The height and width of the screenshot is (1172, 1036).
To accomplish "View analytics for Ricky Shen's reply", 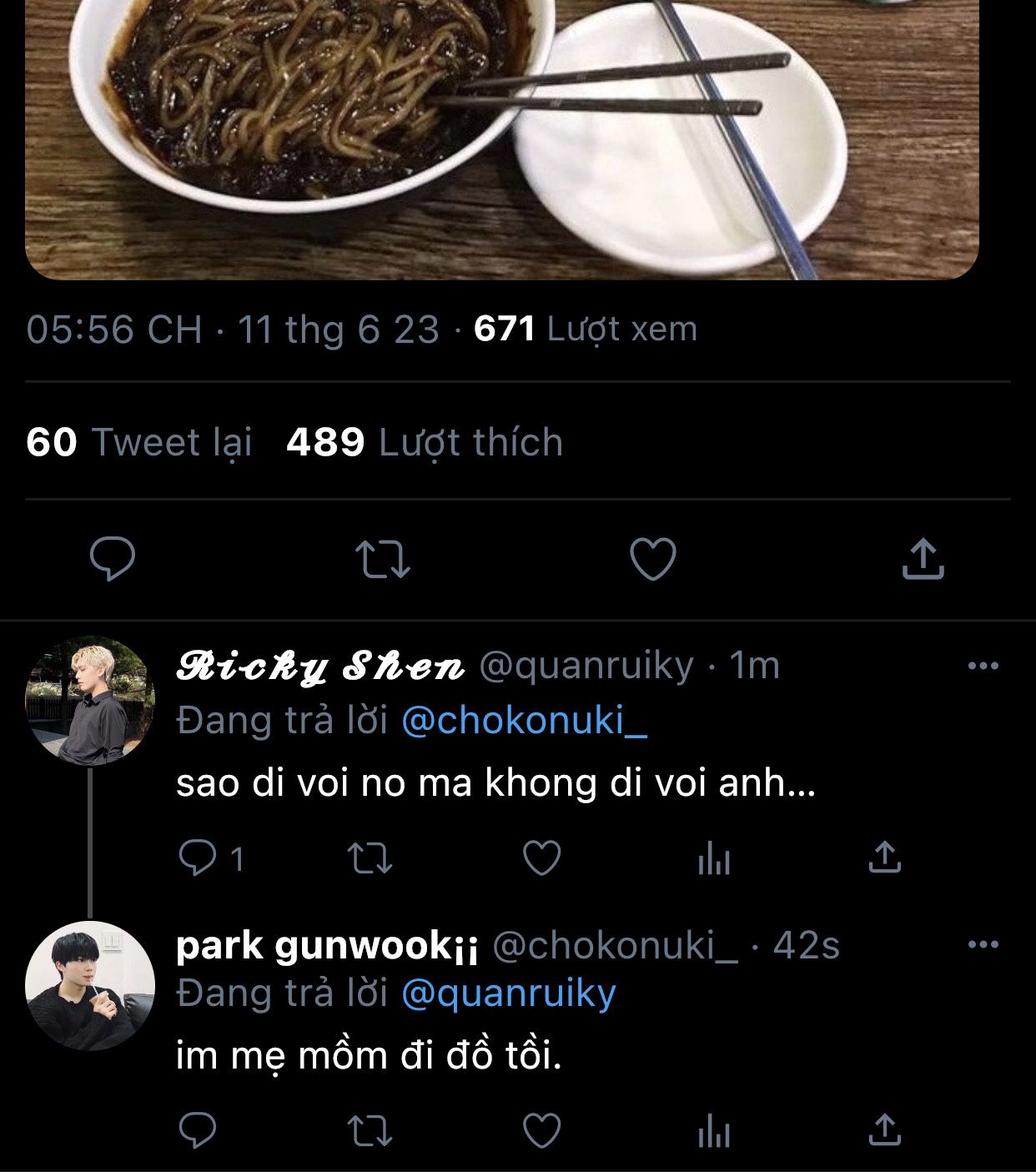I will [714, 858].
